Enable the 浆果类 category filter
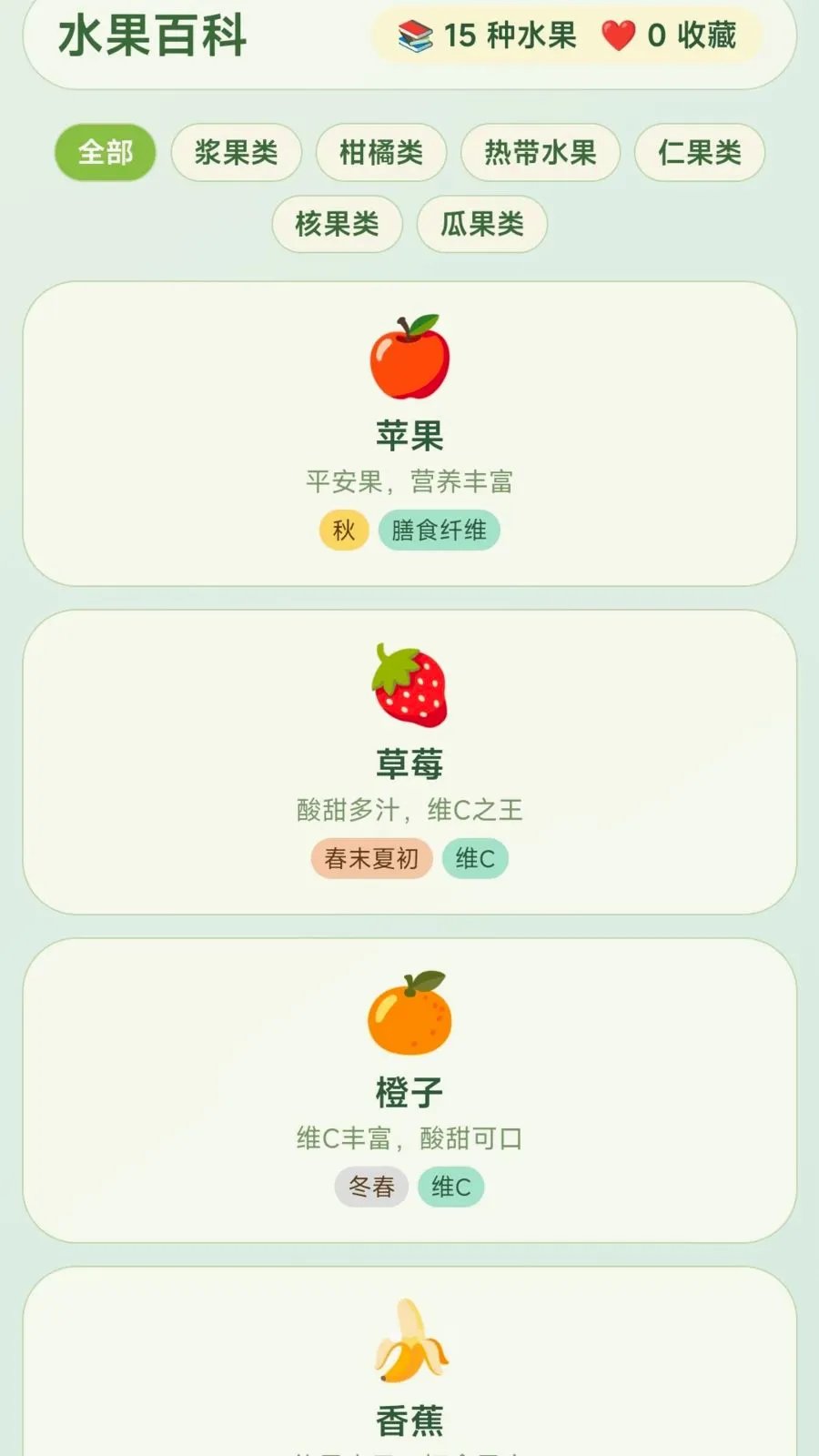The height and width of the screenshot is (1456, 819). pyautogui.click(x=235, y=152)
